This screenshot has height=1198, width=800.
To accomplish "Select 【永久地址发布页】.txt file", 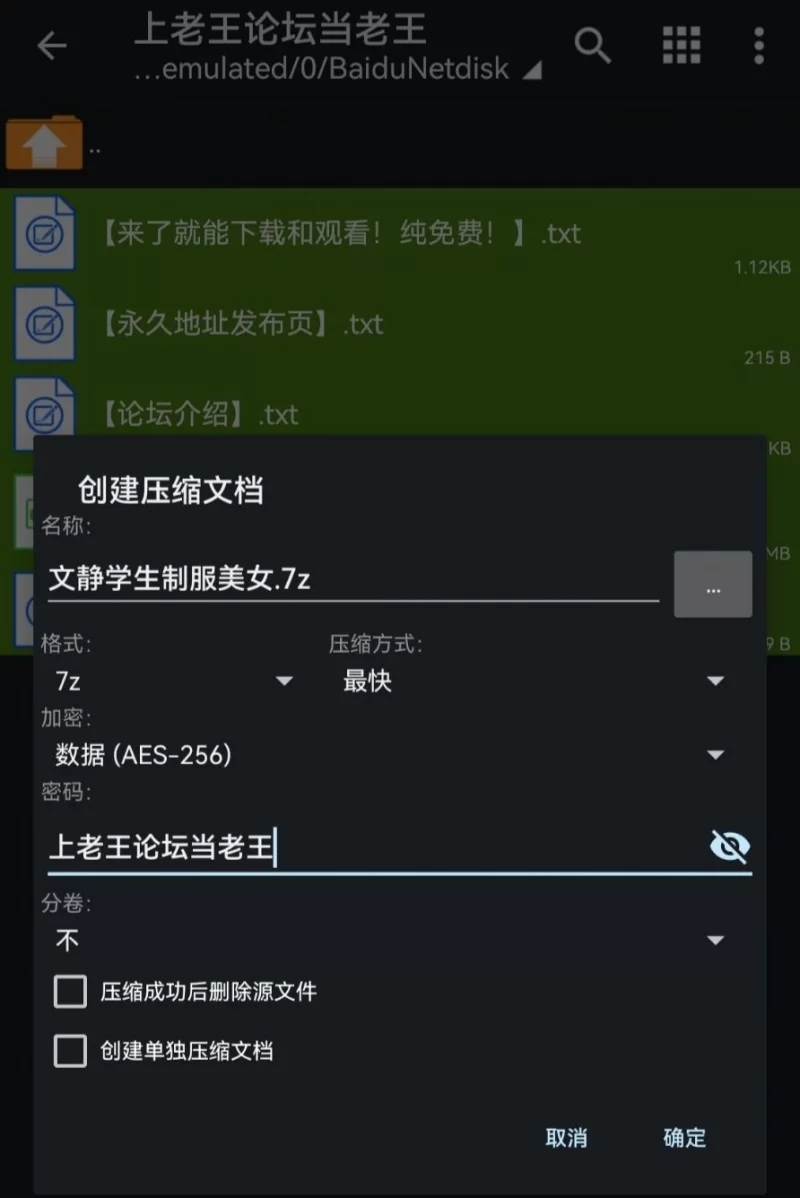I will point(243,324).
